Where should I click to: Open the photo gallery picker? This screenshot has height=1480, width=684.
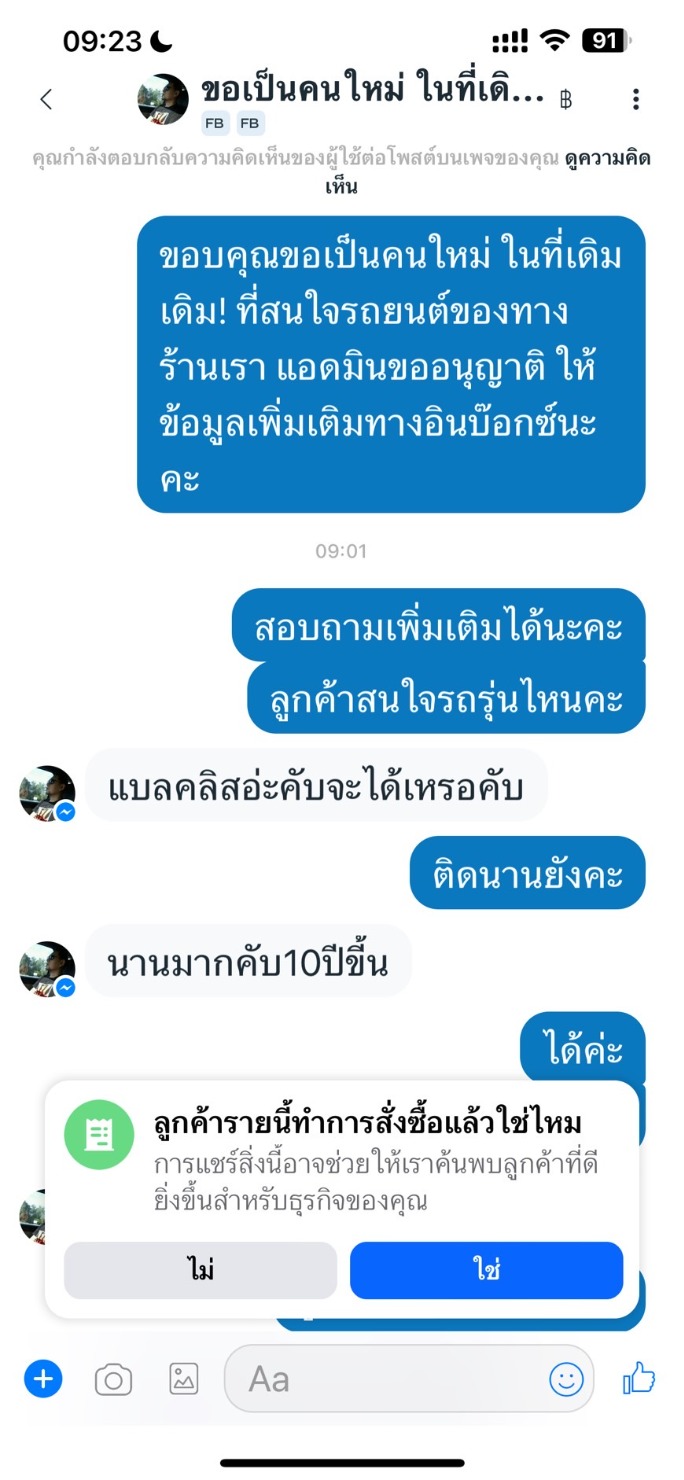click(x=183, y=1380)
